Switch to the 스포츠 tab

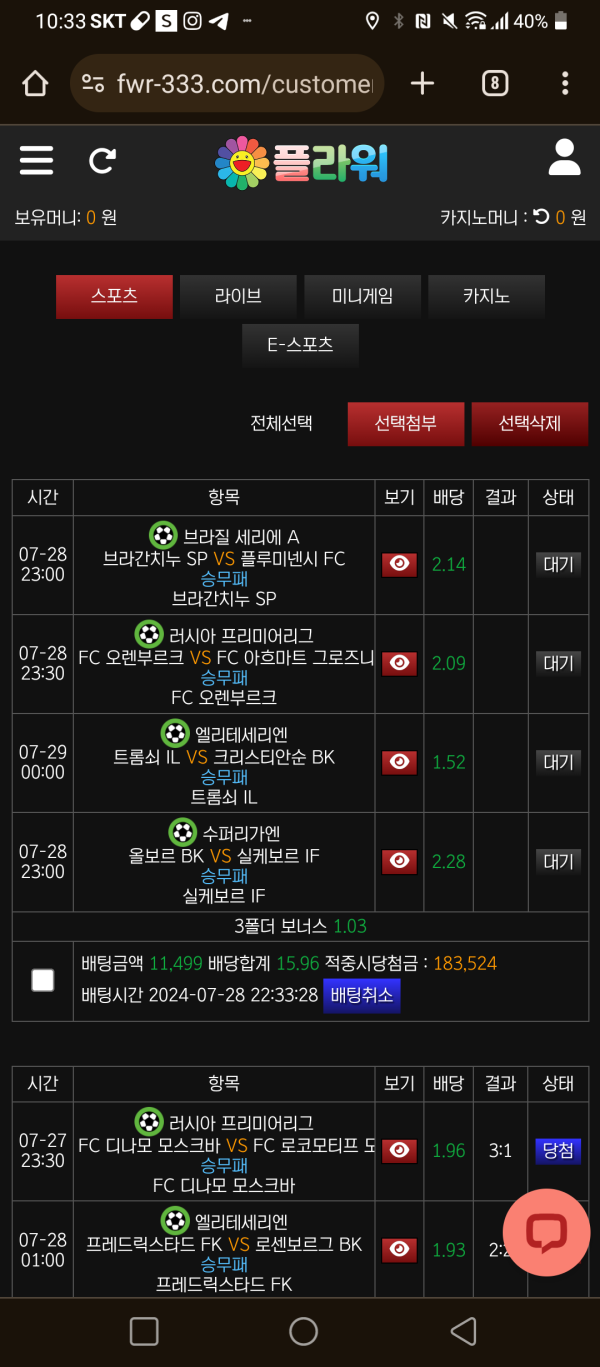coord(114,296)
